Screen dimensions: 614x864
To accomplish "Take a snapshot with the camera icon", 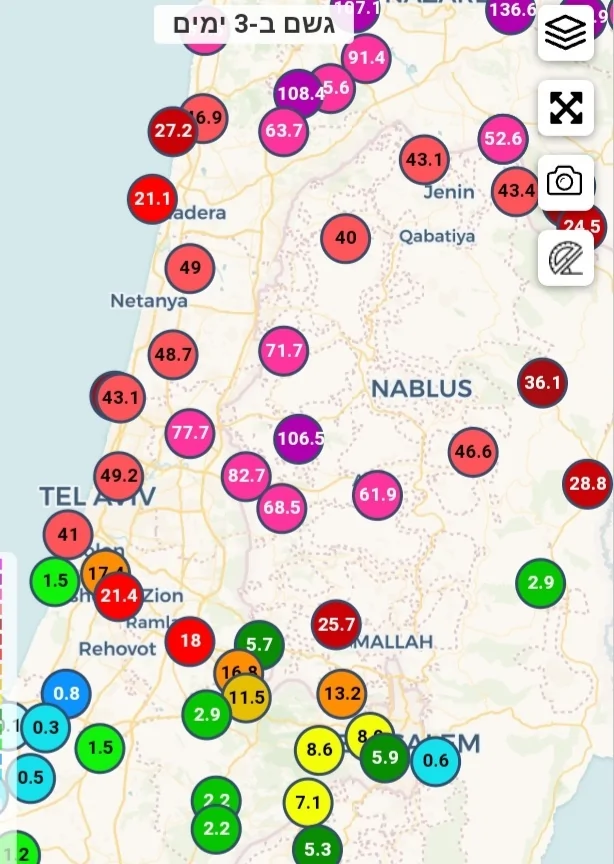I will pyautogui.click(x=566, y=182).
